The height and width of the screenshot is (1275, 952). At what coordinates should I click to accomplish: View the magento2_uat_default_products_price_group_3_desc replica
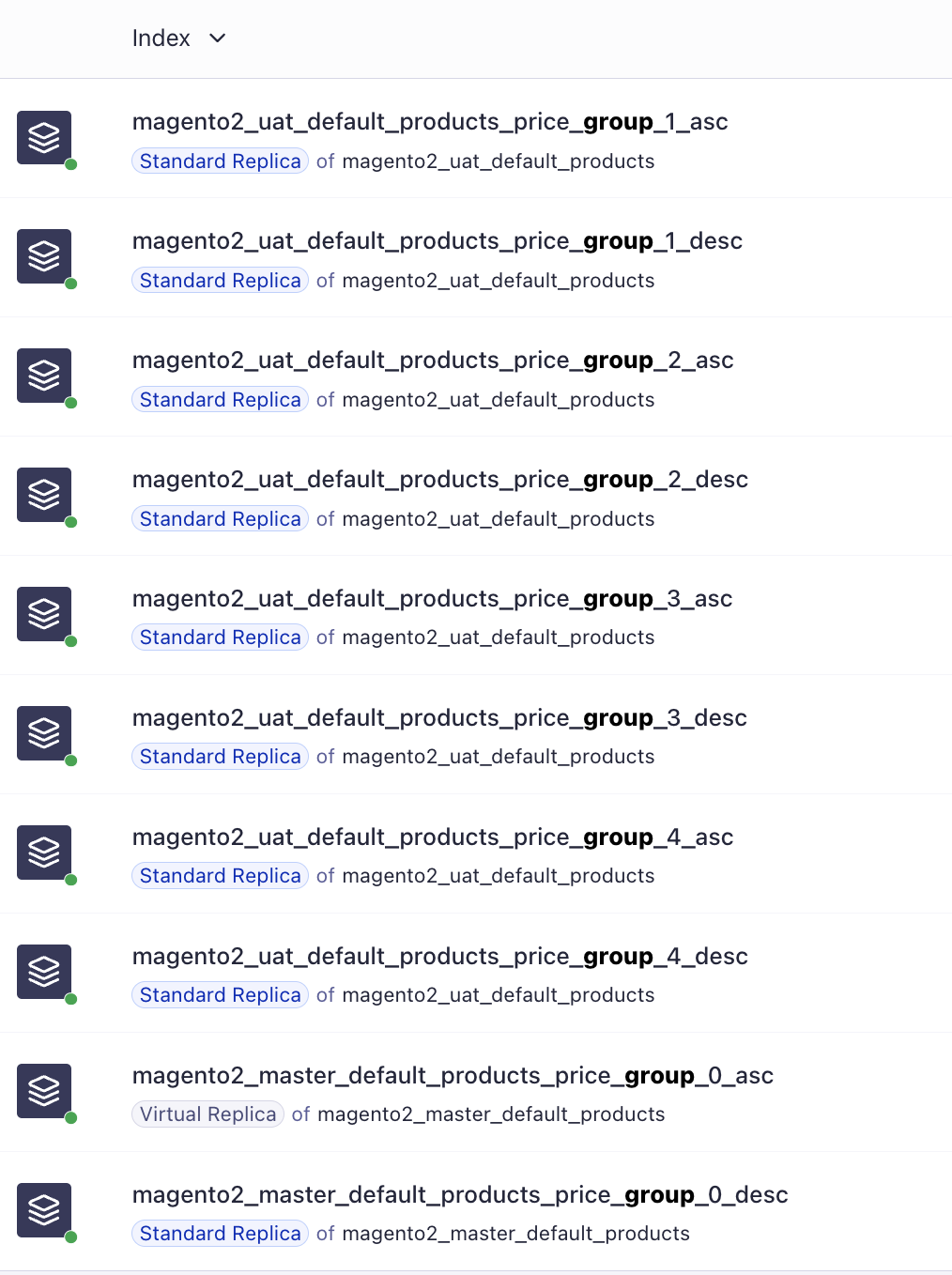click(x=439, y=718)
